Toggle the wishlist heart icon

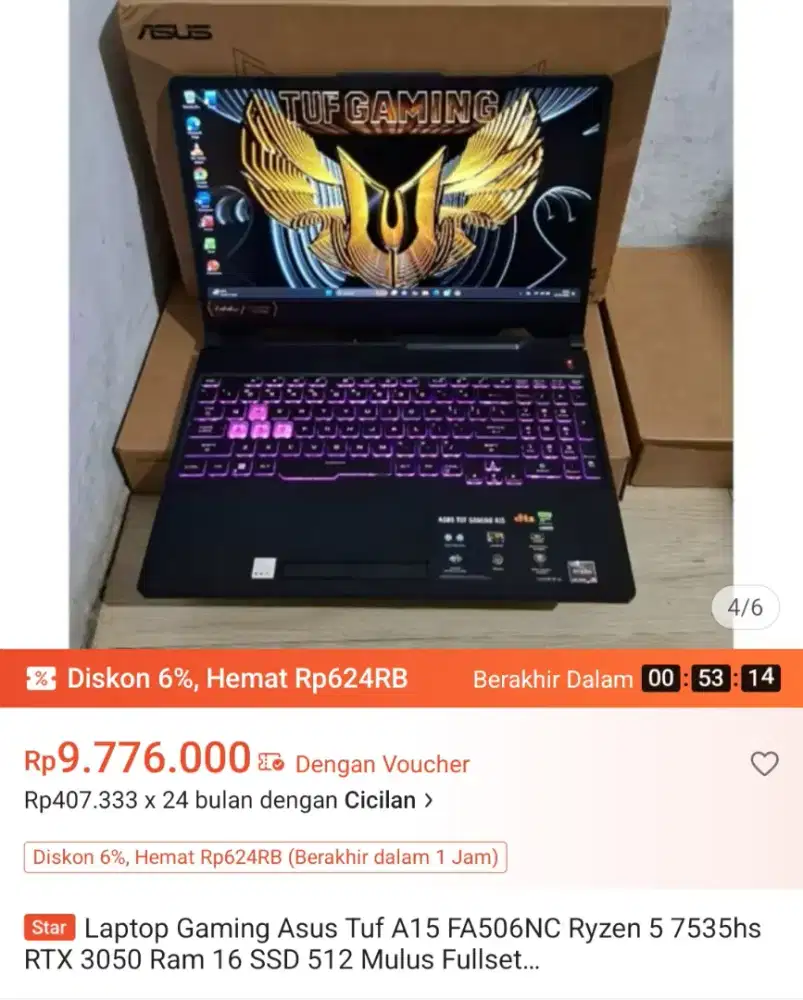766,763
